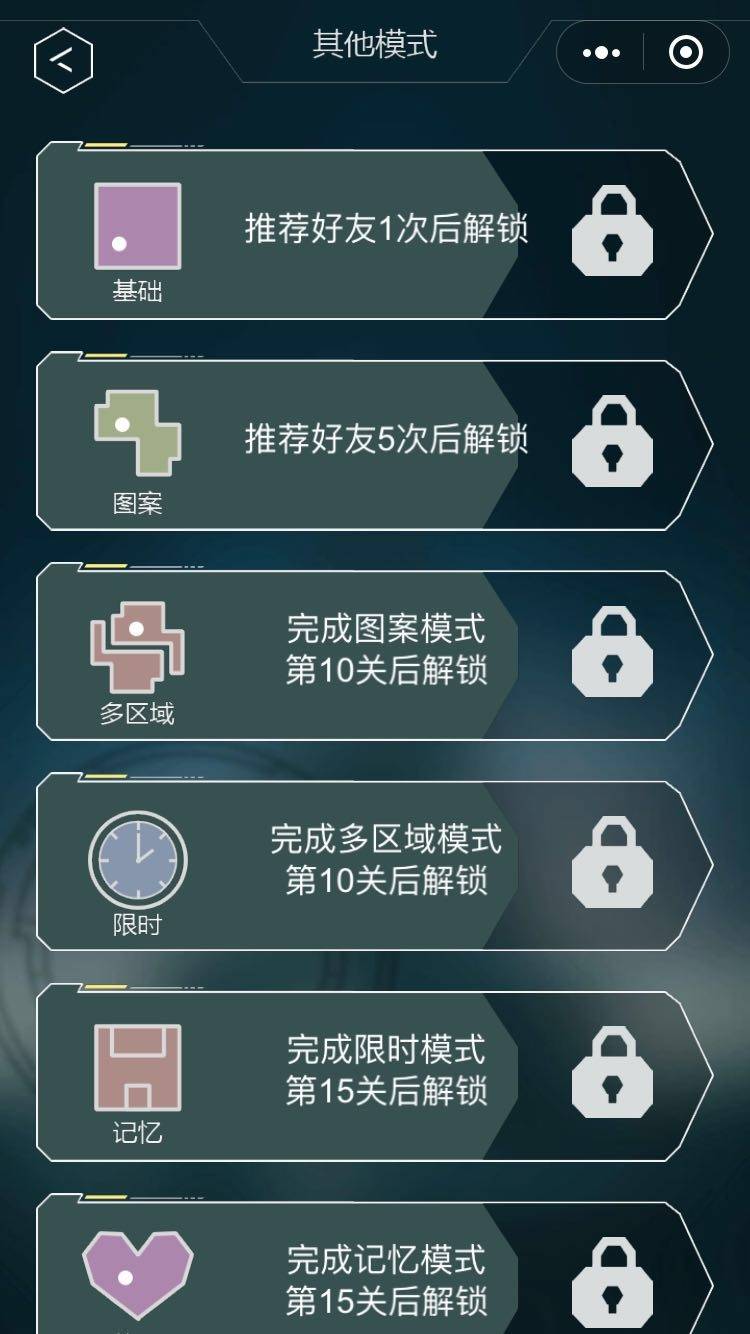Open the locked 图案 mode card
This screenshot has width=750, height=1334.
coord(374,445)
